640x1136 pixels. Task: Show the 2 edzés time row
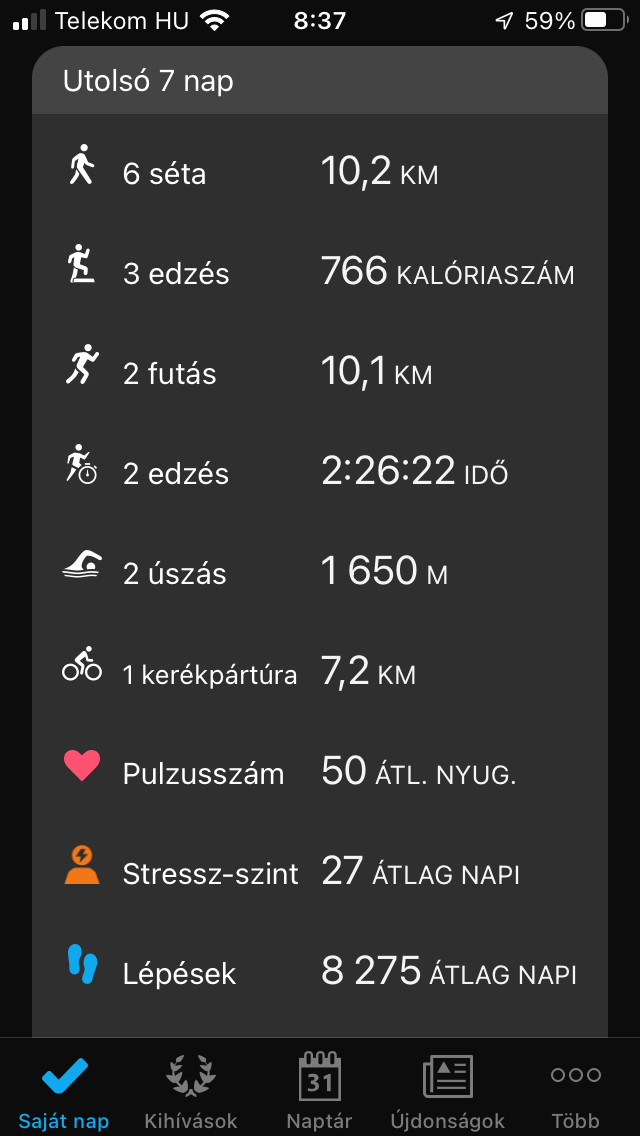(x=320, y=473)
